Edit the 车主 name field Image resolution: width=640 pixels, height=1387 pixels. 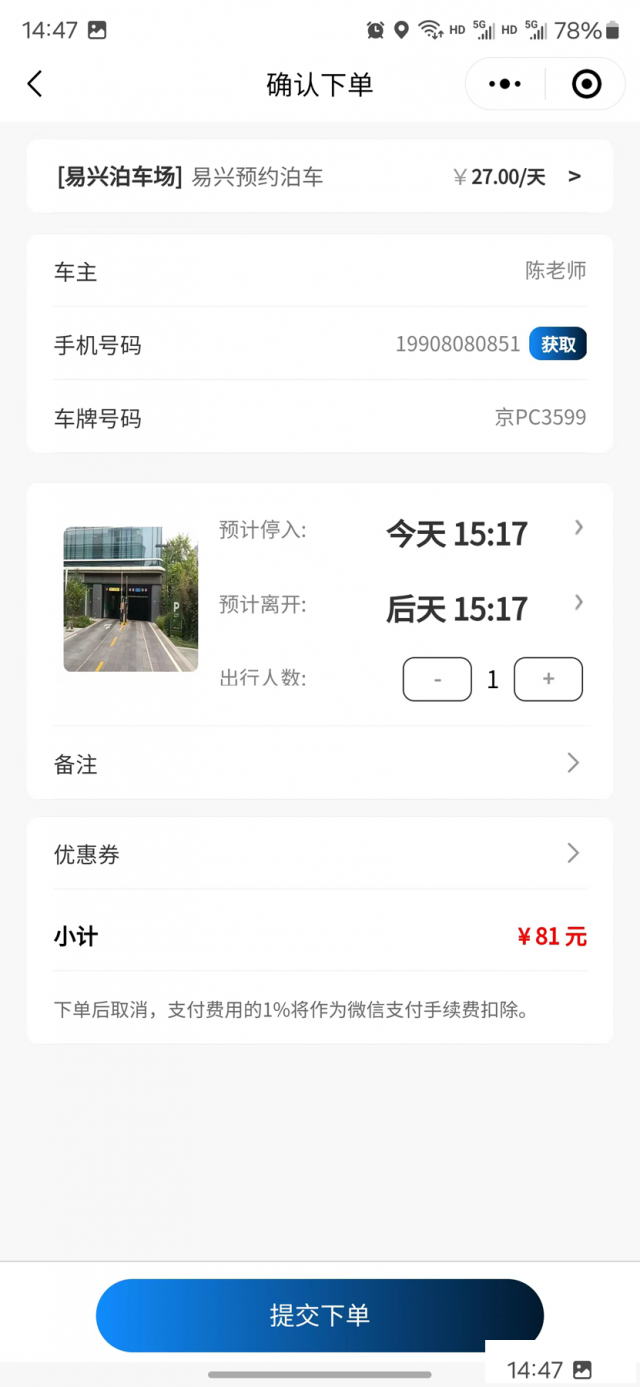click(320, 271)
